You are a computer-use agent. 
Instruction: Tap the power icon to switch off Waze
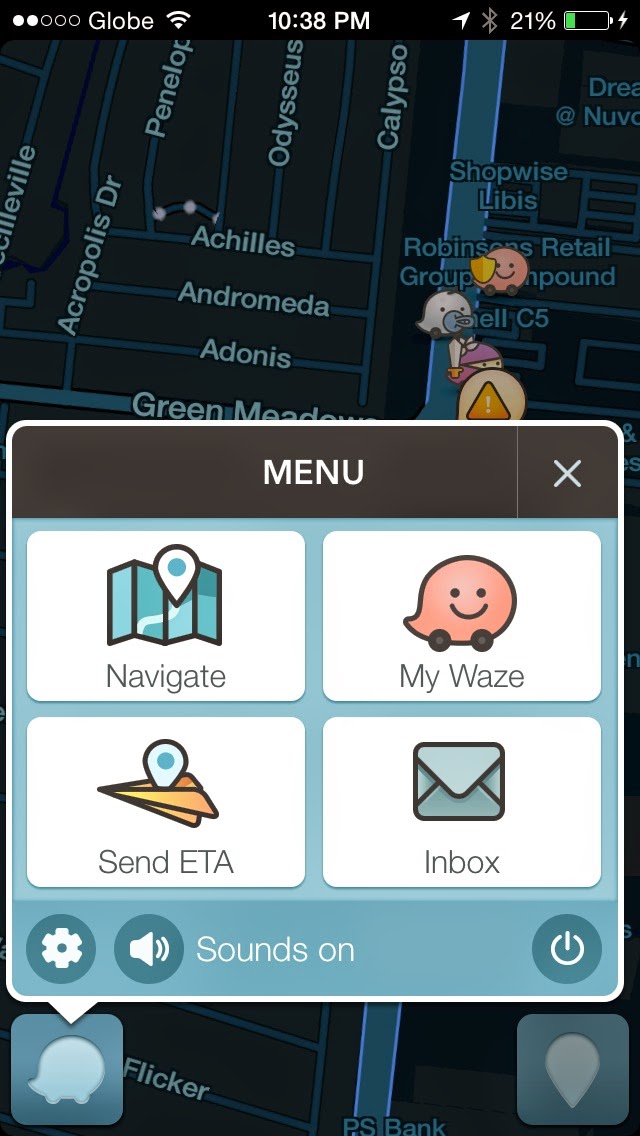coord(566,948)
